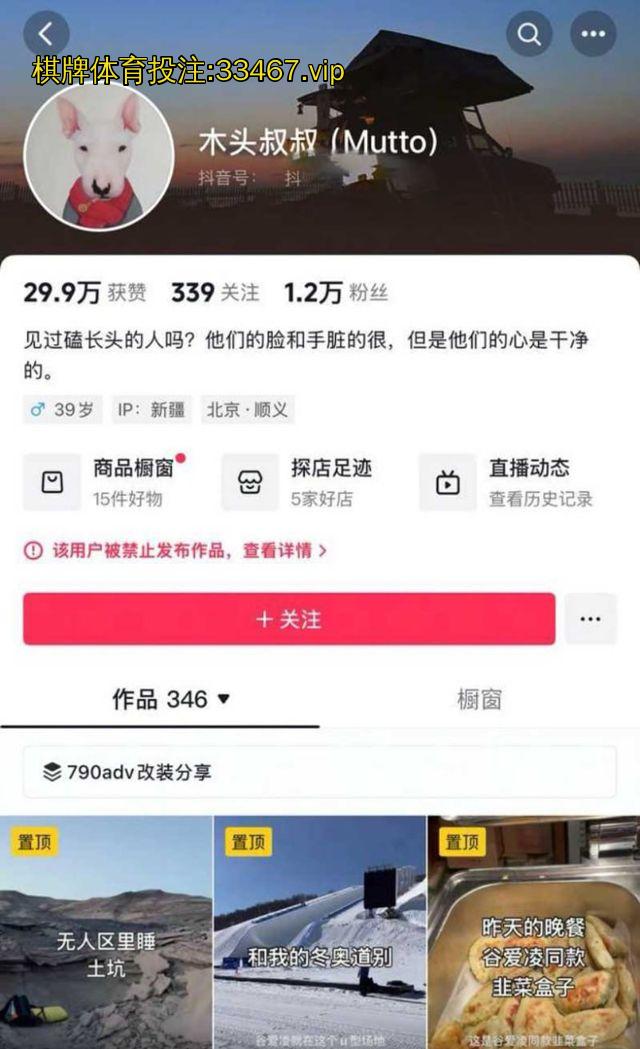Screen dimensions: 640x1049
Task: Open 探店足迹 store visits
Action: click(x=298, y=482)
